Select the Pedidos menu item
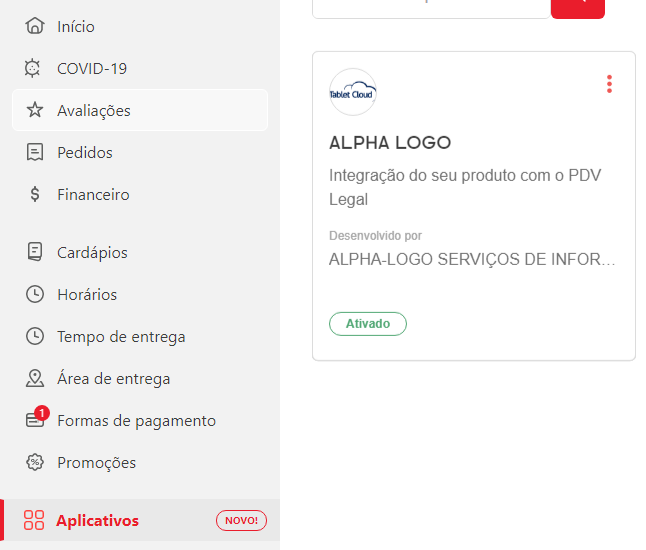 (x=84, y=153)
